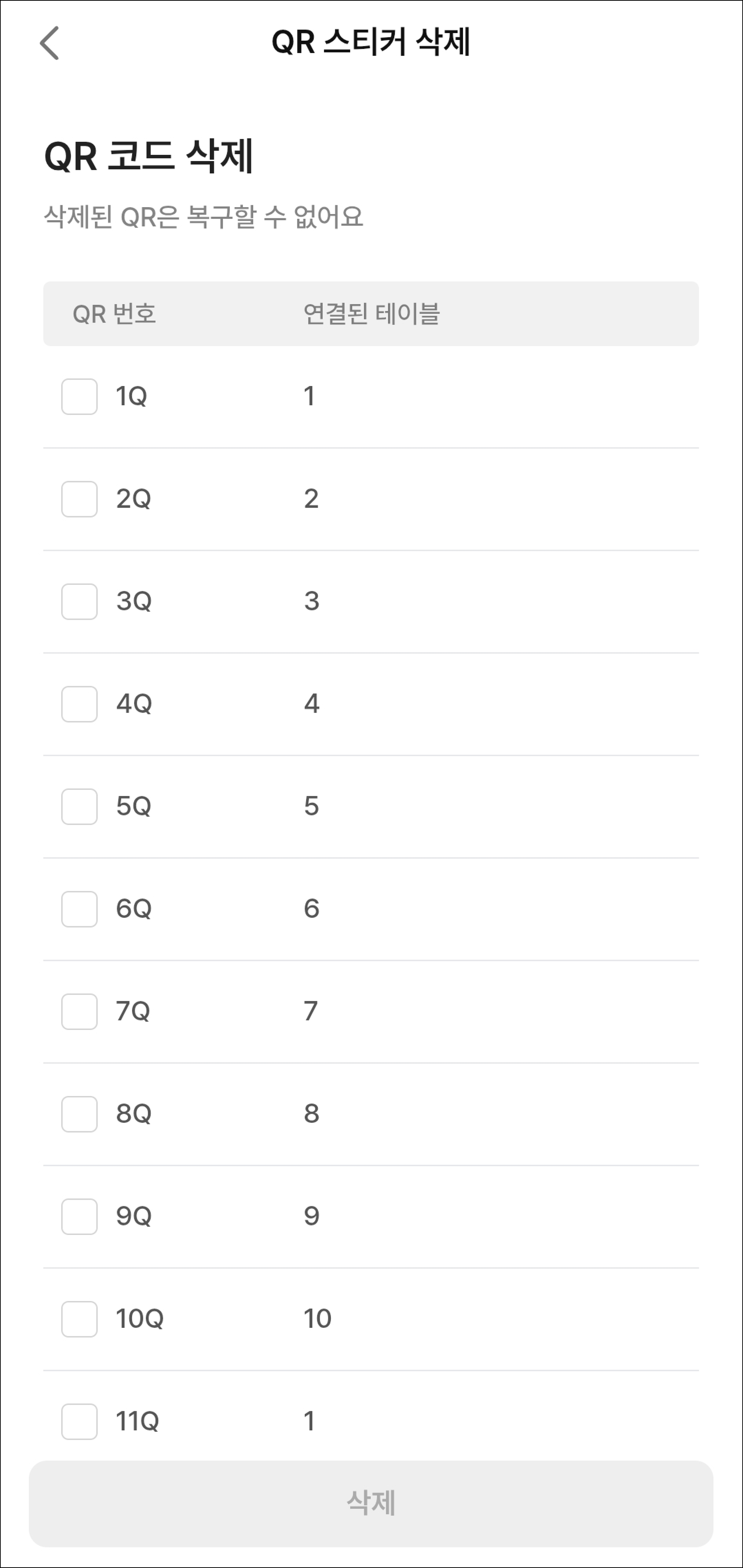This screenshot has height=1568, width=743.
Task: Select QR code 5Q checkbox
Action: click(79, 806)
